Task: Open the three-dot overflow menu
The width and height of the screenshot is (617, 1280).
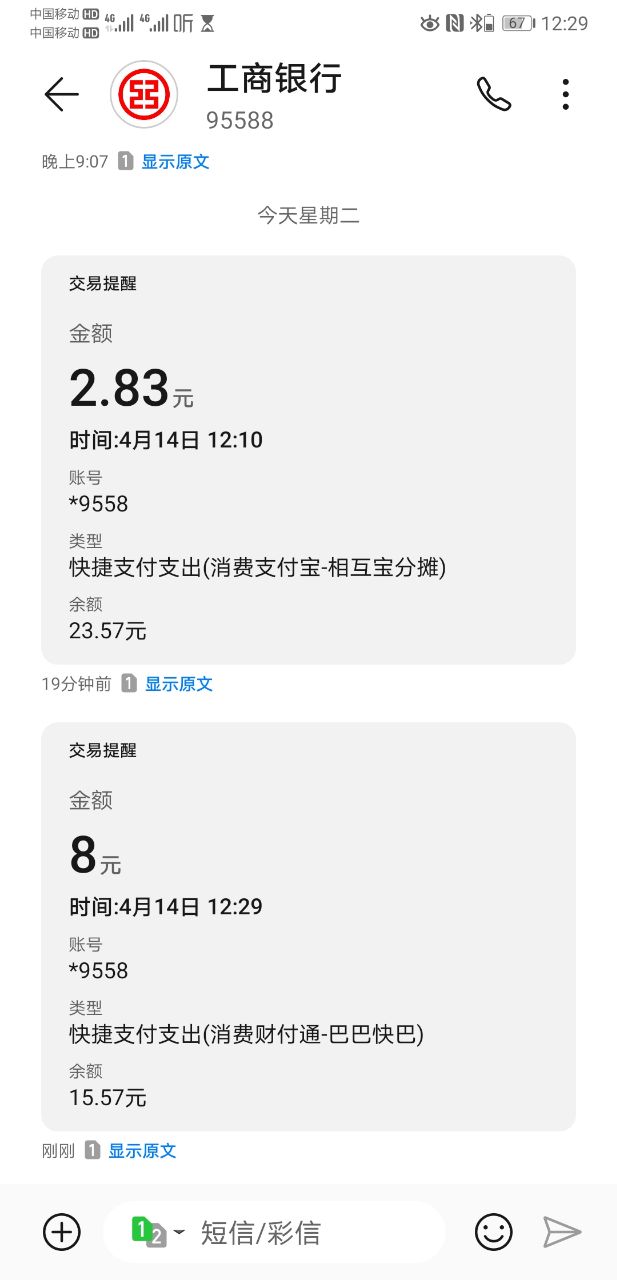Action: click(565, 94)
